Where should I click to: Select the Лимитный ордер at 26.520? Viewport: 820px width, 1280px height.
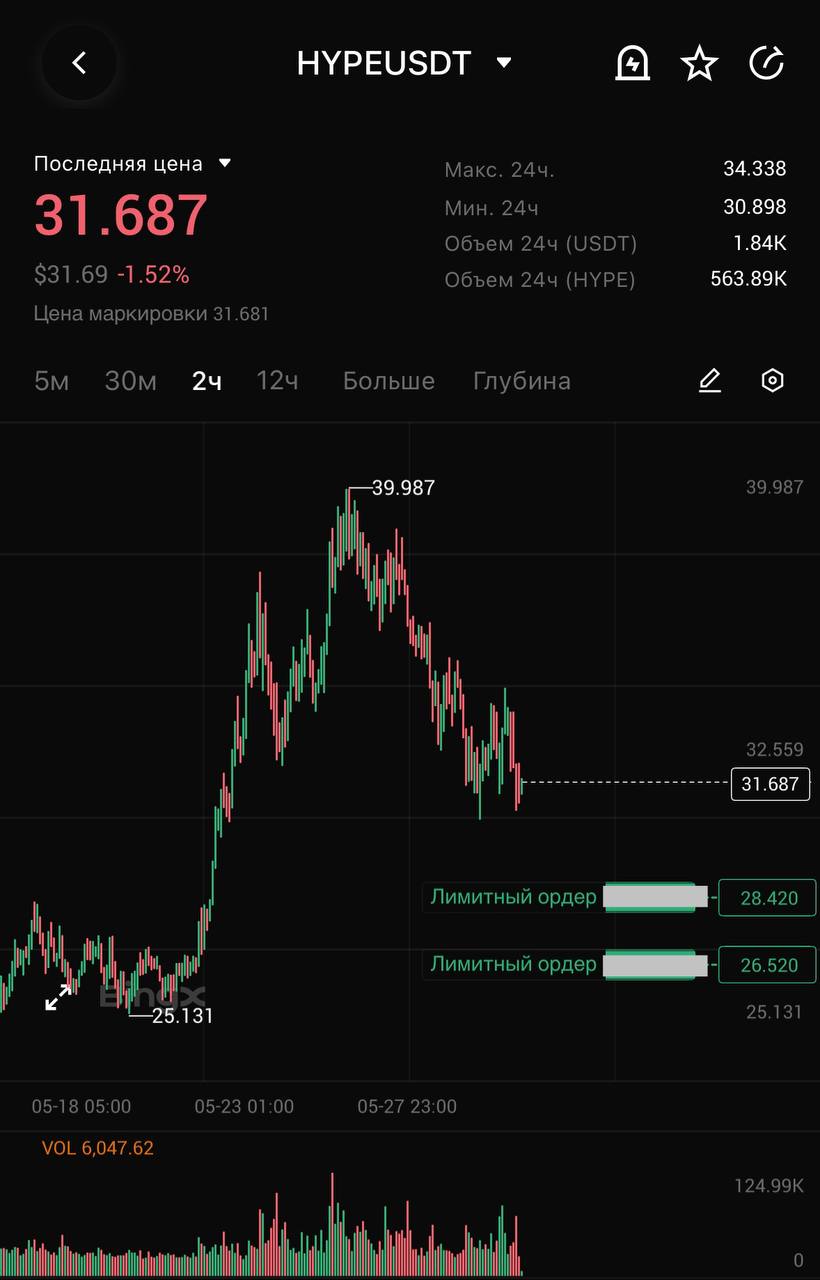[x=513, y=964]
